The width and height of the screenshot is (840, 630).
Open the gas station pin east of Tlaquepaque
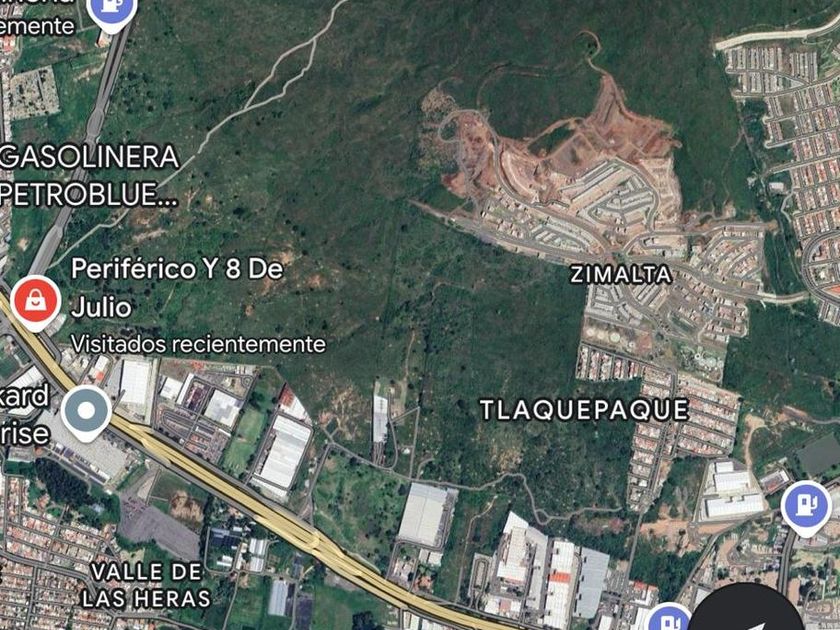click(x=805, y=505)
